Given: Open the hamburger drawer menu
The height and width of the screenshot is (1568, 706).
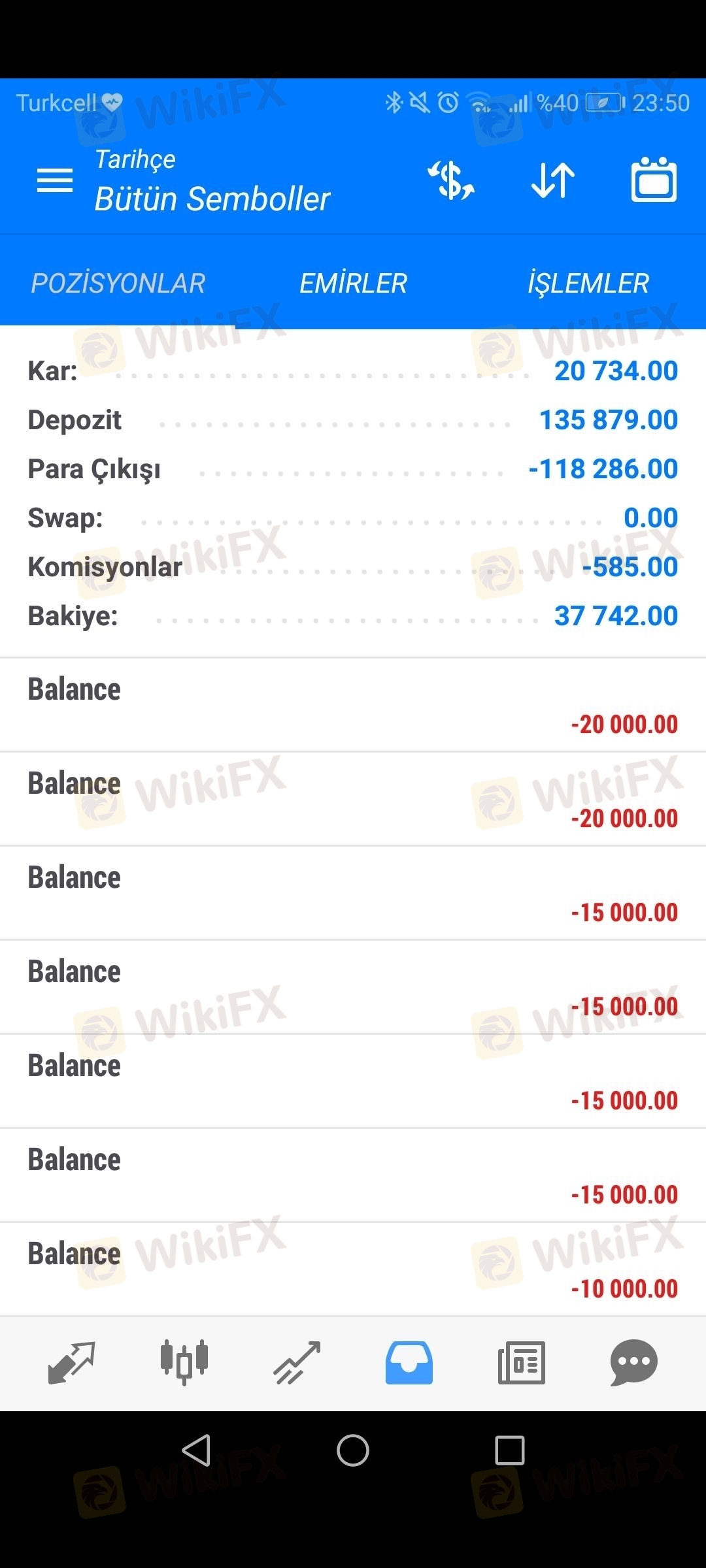Looking at the screenshot, I should pos(55,180).
